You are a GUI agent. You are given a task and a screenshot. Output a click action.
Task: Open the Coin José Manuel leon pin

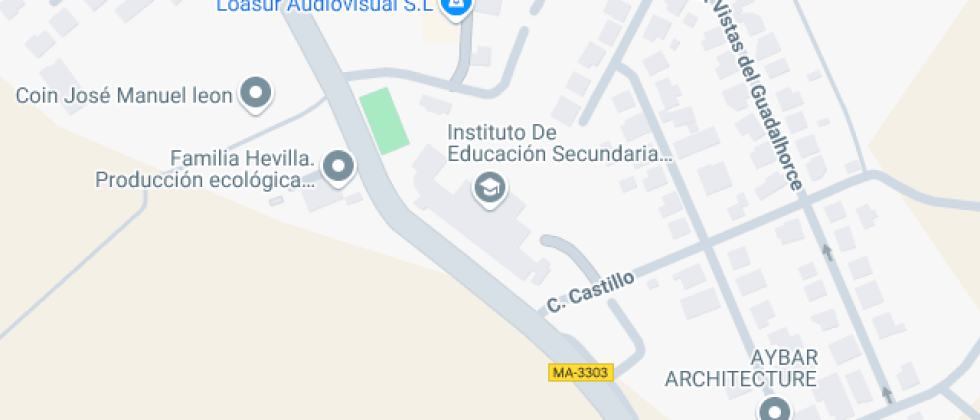coord(256,94)
